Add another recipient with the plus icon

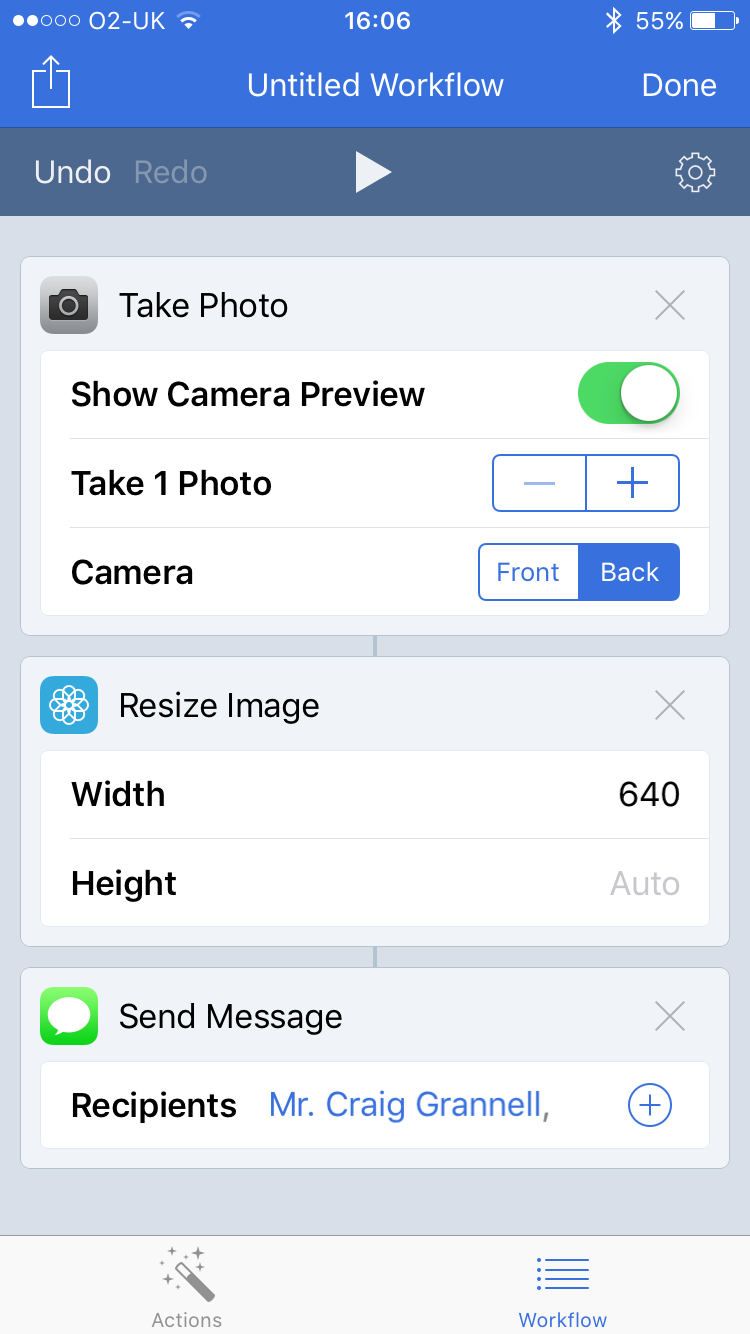[x=650, y=1105]
